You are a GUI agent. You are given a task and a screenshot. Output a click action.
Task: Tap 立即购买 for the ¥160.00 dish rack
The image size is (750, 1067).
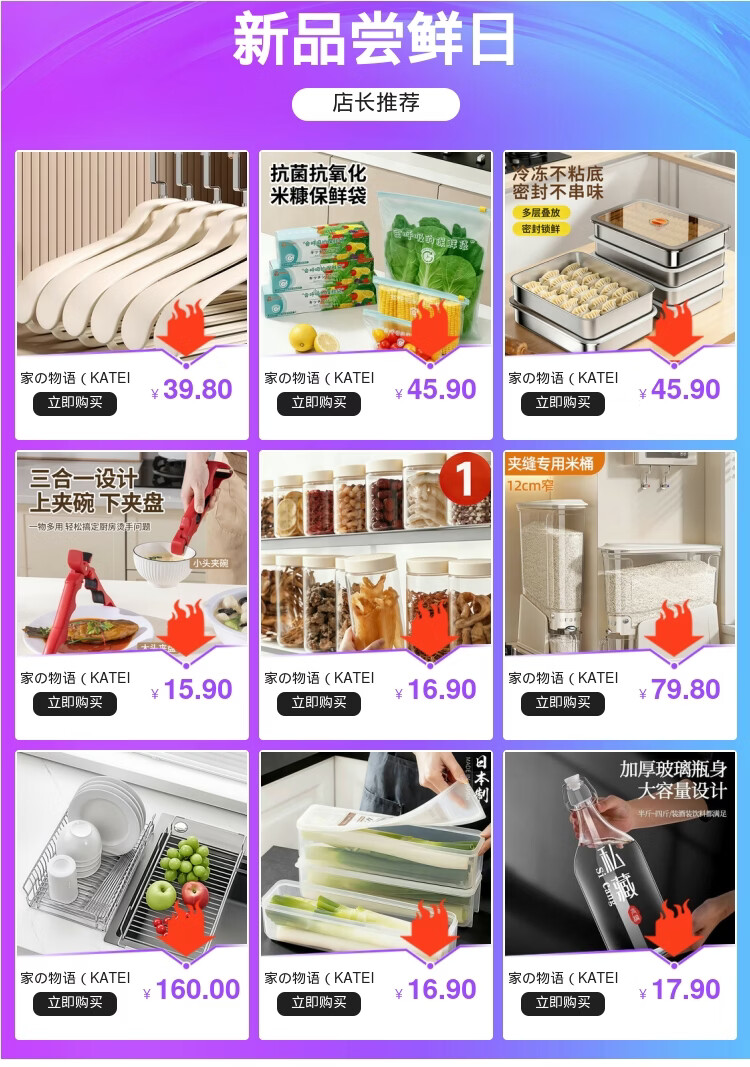[x=75, y=1003]
